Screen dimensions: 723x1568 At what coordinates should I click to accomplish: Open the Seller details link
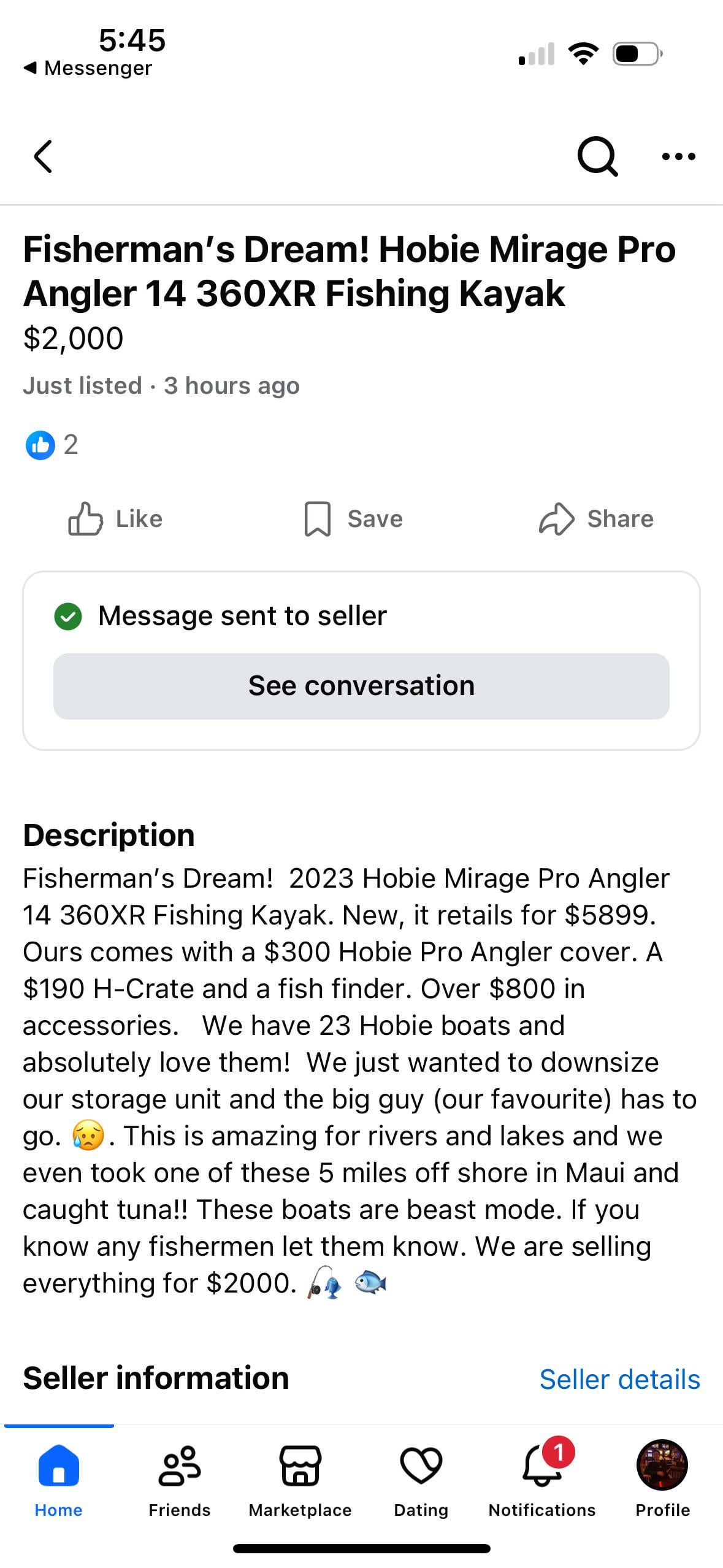coord(619,1379)
